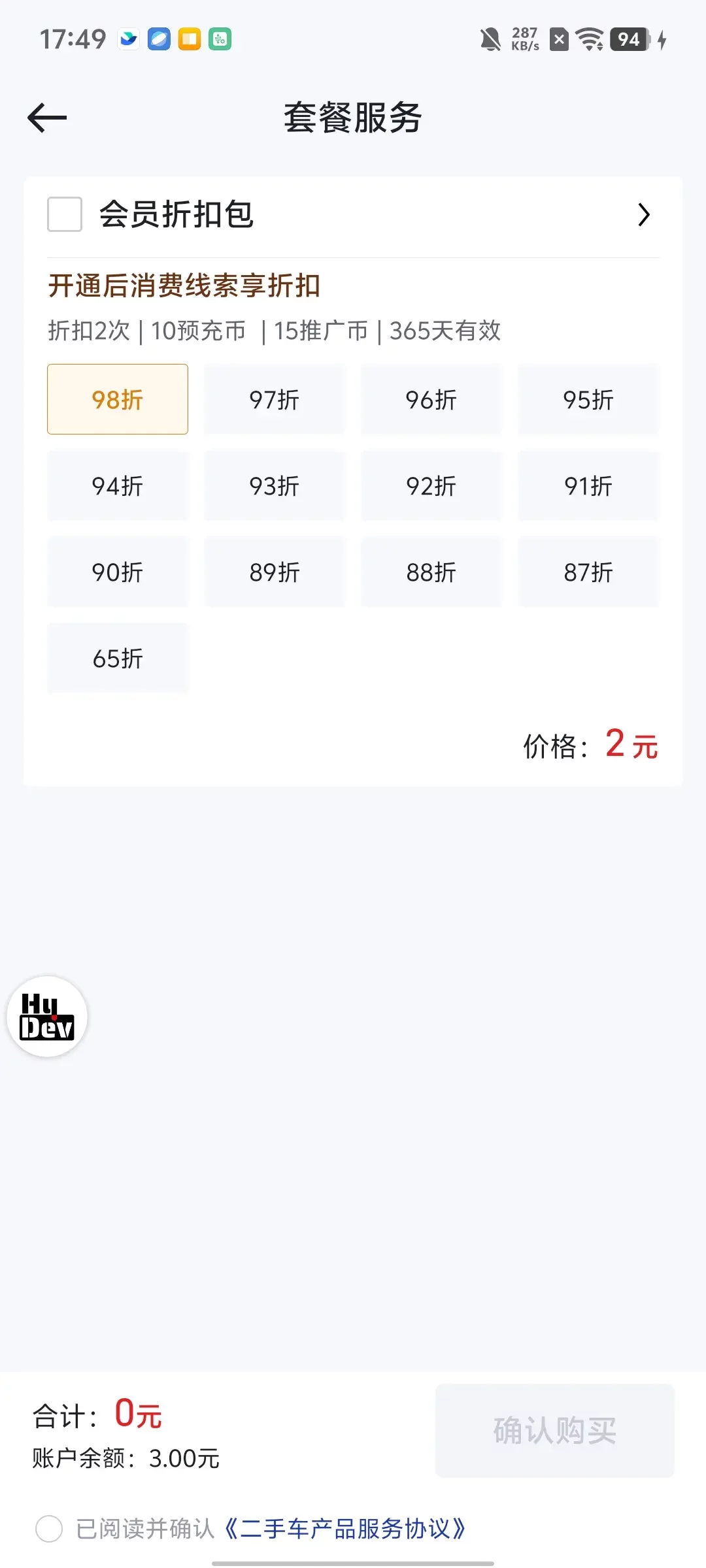
Task: Go back using the top arrow
Action: pyautogui.click(x=47, y=118)
